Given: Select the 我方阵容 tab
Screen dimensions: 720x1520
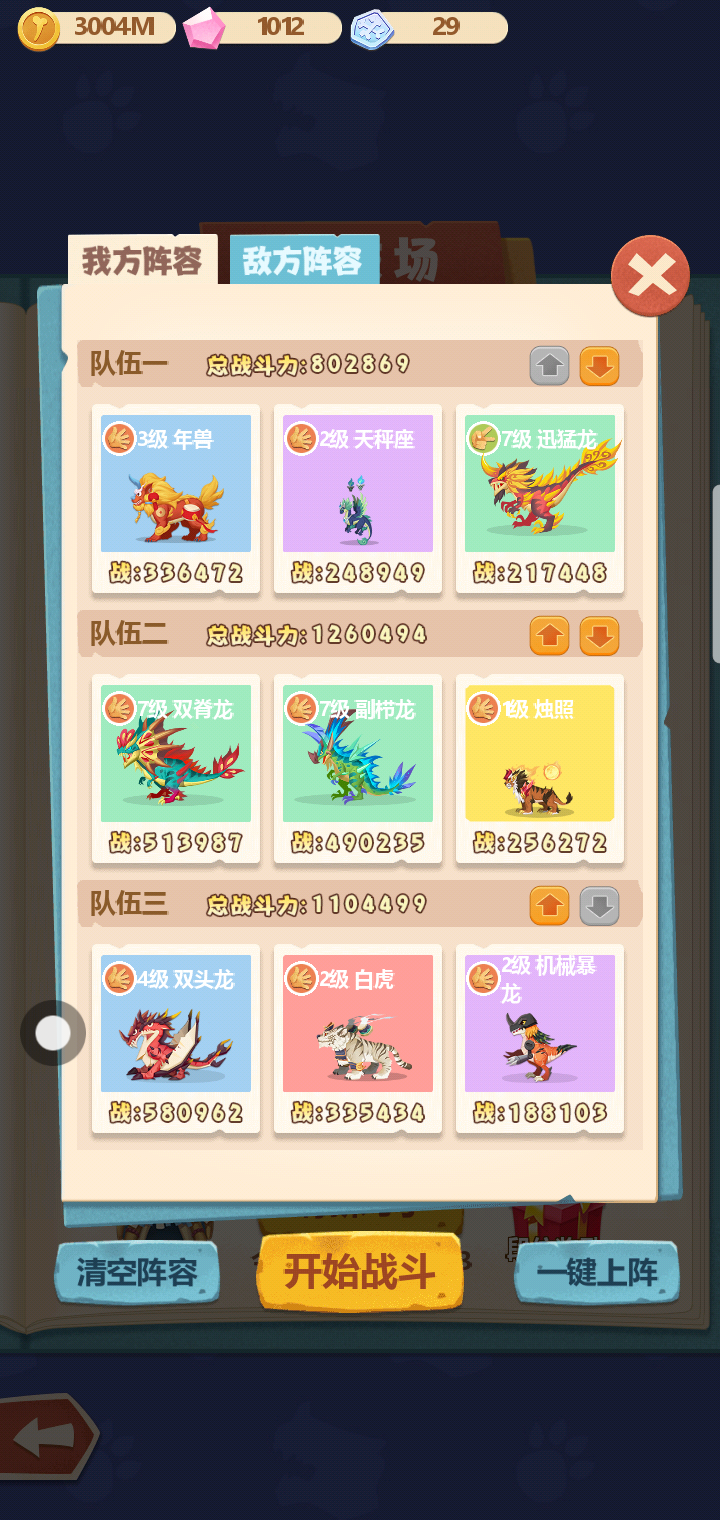Looking at the screenshot, I should (x=142, y=261).
